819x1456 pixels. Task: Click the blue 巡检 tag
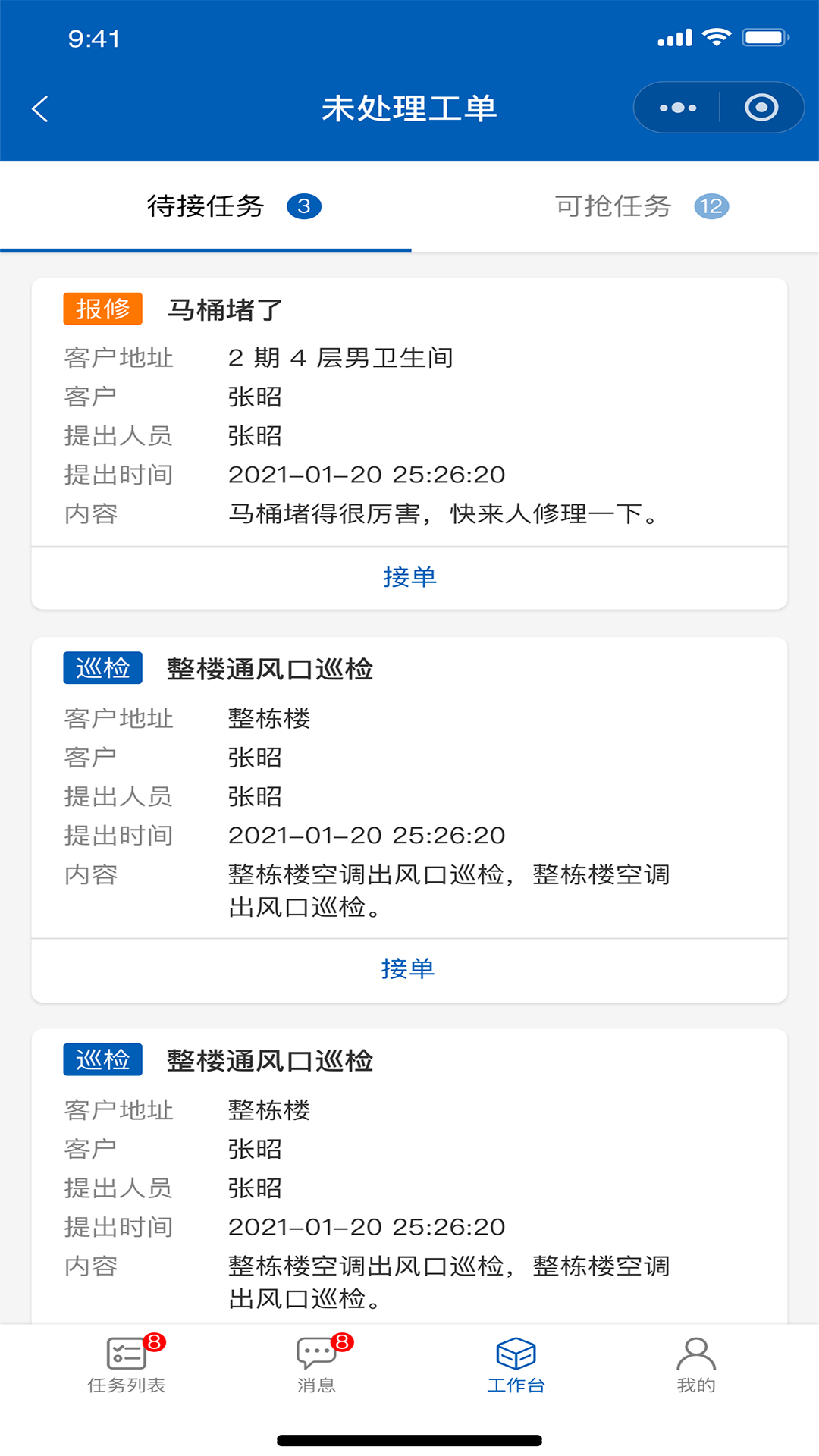tap(102, 667)
